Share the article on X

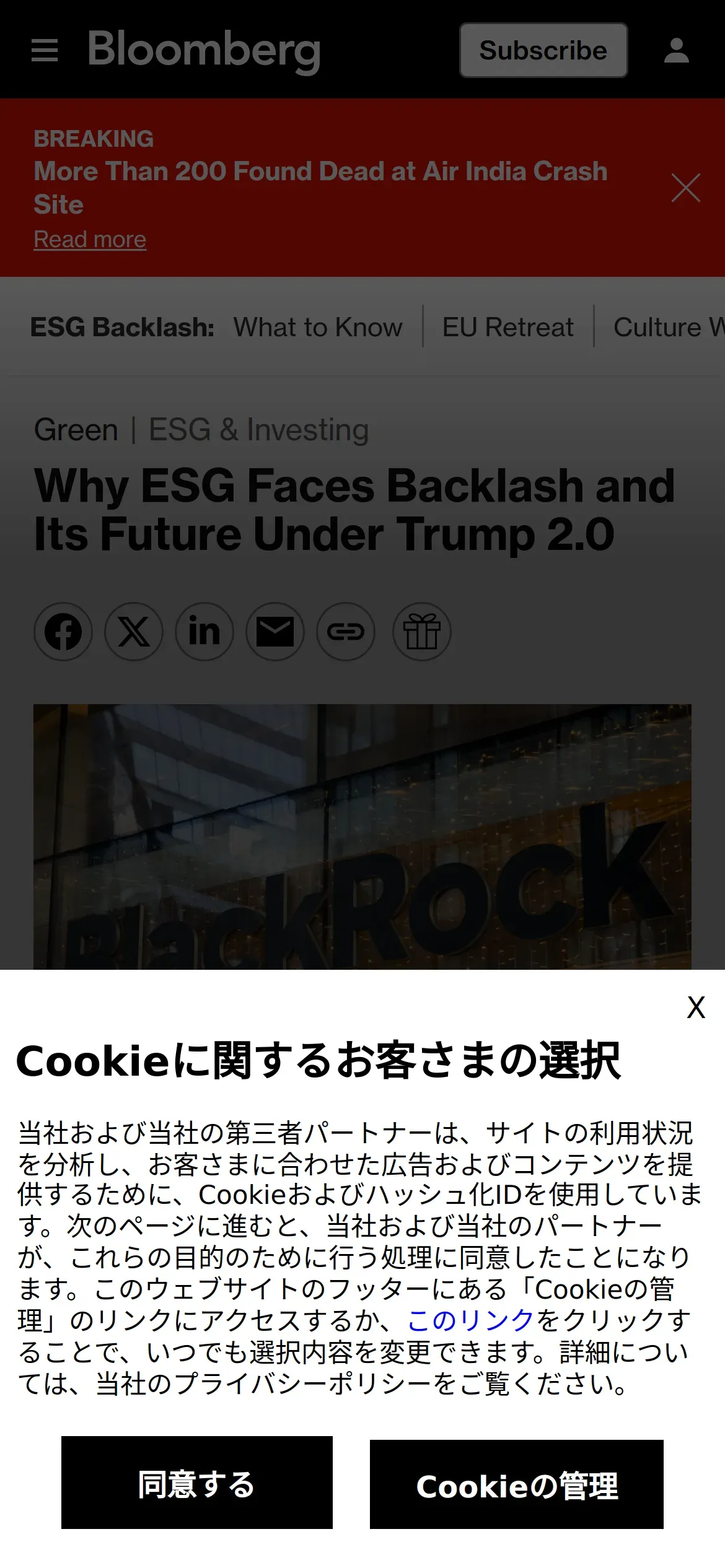tap(134, 632)
